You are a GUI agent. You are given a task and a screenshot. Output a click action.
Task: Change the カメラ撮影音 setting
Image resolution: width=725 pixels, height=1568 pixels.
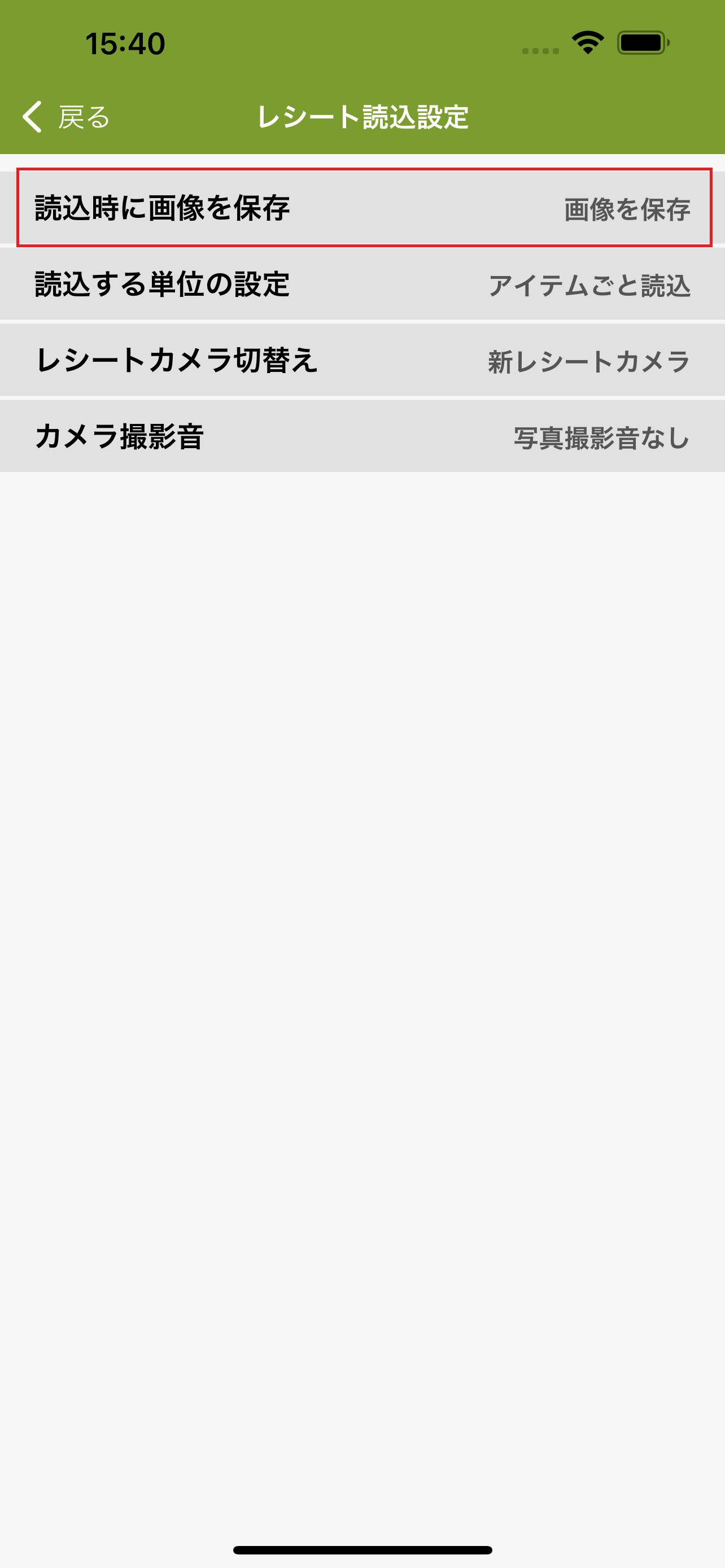(363, 436)
